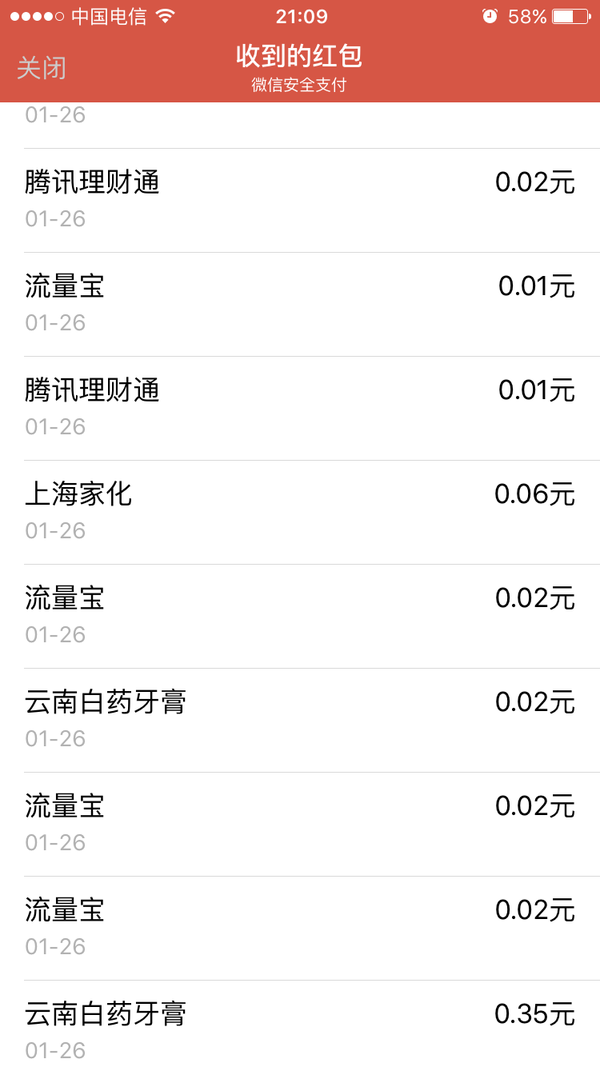Screen dimensions: 600x1067
Task: Open the 流量宝 red packet of 0.01元
Action: [x=300, y=305]
